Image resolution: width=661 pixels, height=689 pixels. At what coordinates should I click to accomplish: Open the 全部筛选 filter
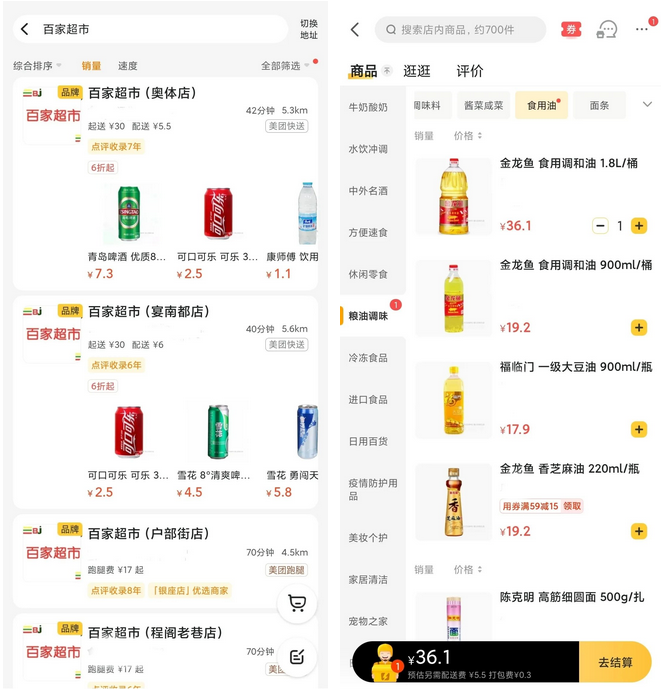pos(283,66)
